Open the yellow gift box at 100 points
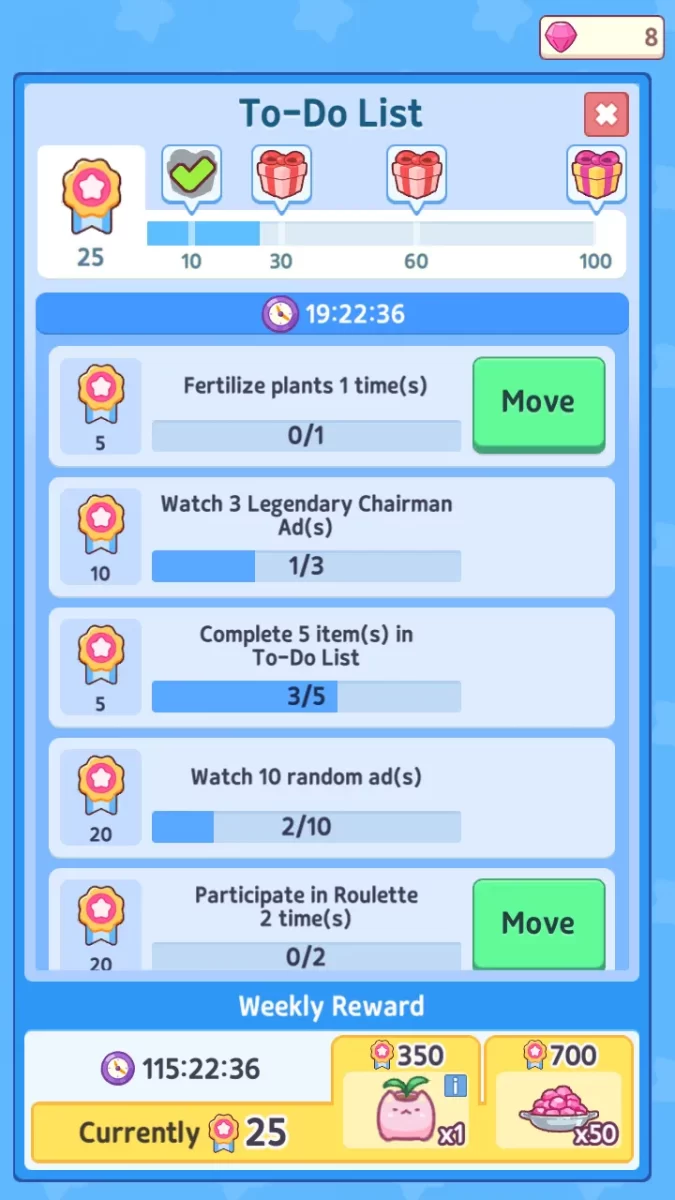 pos(596,176)
